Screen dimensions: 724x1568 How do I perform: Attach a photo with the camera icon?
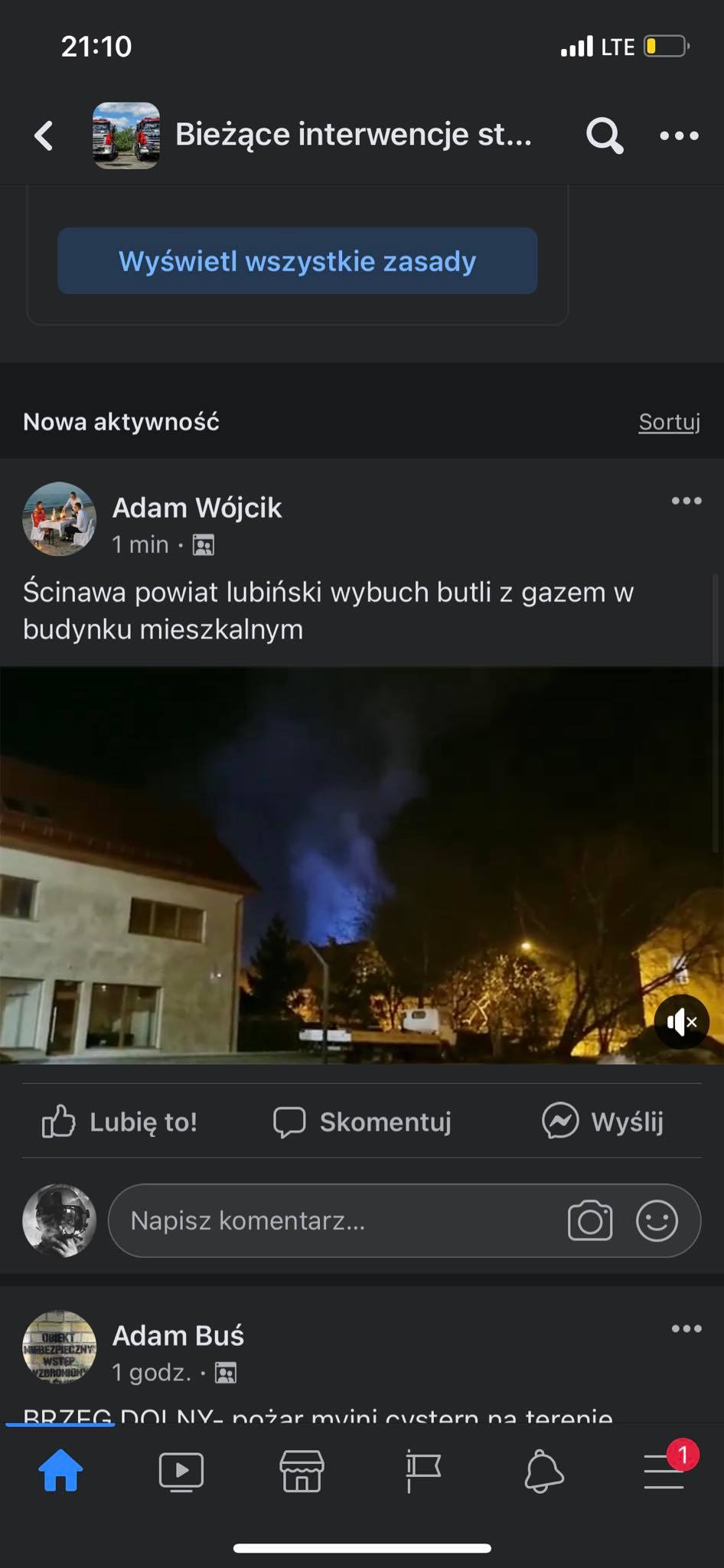tap(590, 1220)
